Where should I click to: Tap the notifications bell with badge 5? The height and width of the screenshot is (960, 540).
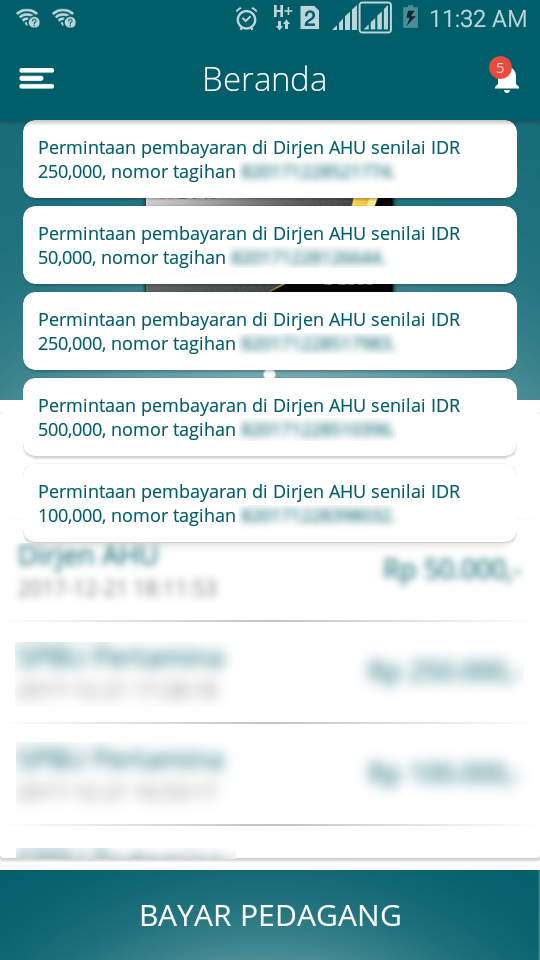[x=505, y=76]
